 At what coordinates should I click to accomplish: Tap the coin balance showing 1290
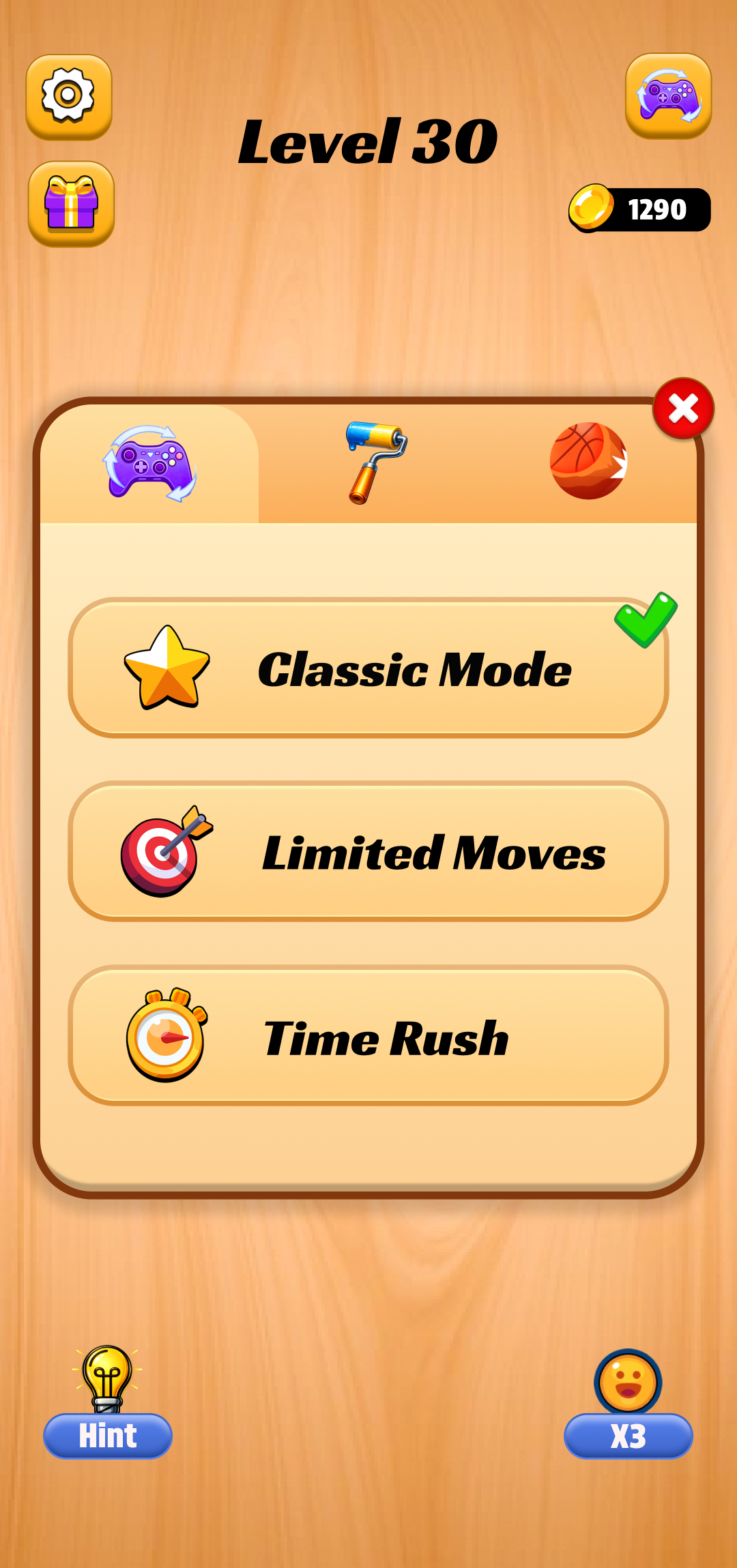pos(640,209)
